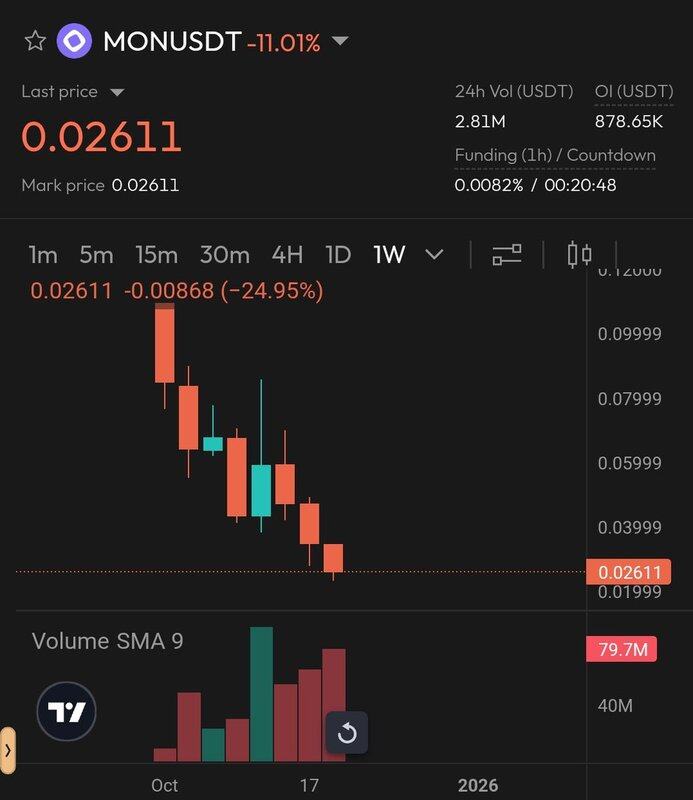
Task: Expand more timeframe options chevron
Action: point(434,255)
